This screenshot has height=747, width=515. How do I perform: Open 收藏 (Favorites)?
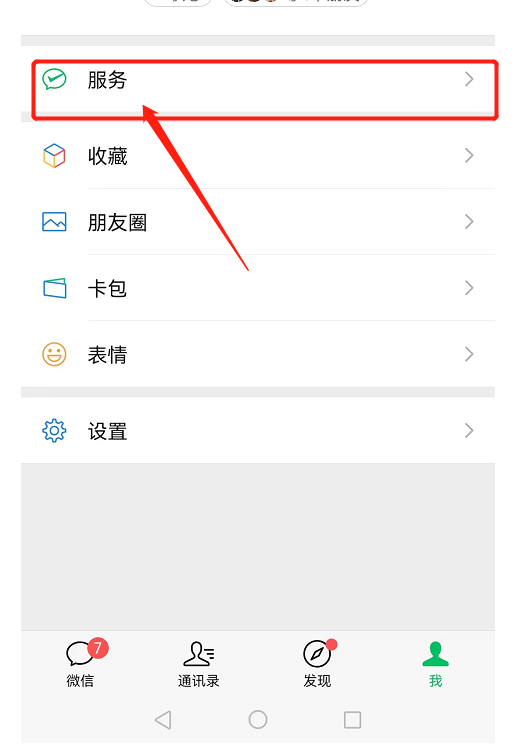[x=258, y=155]
